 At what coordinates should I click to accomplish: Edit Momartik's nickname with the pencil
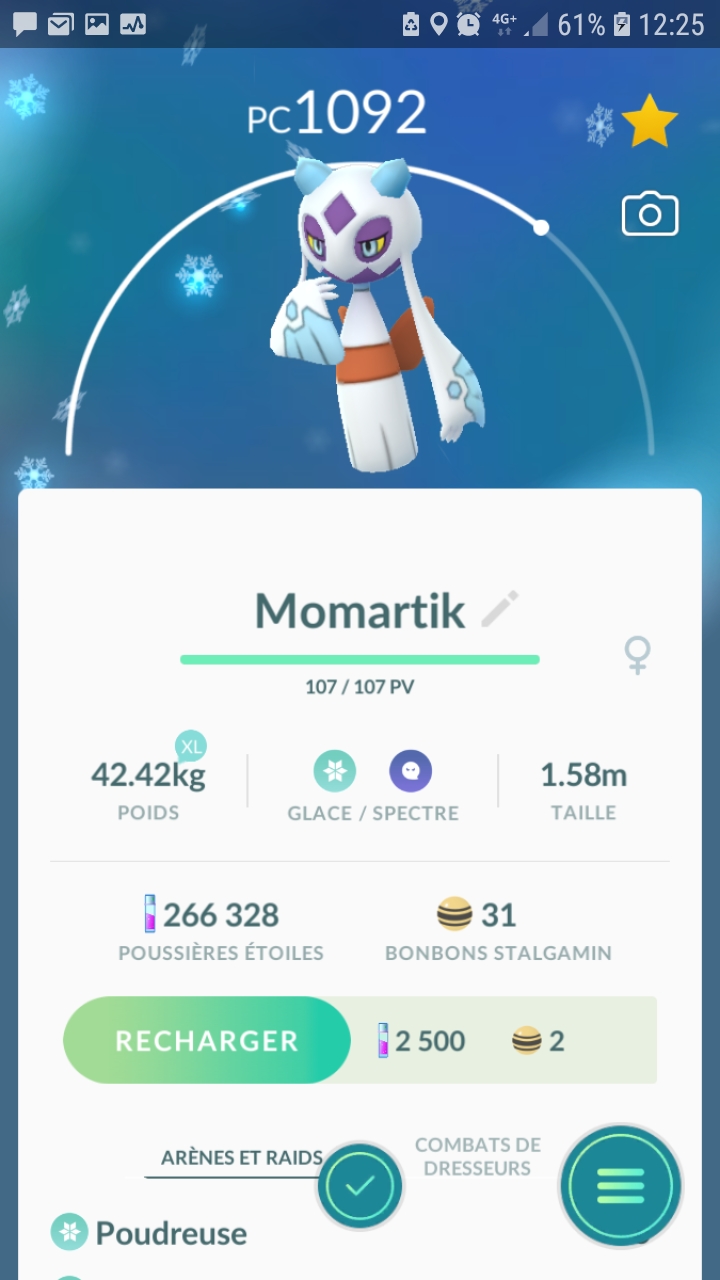(500, 609)
